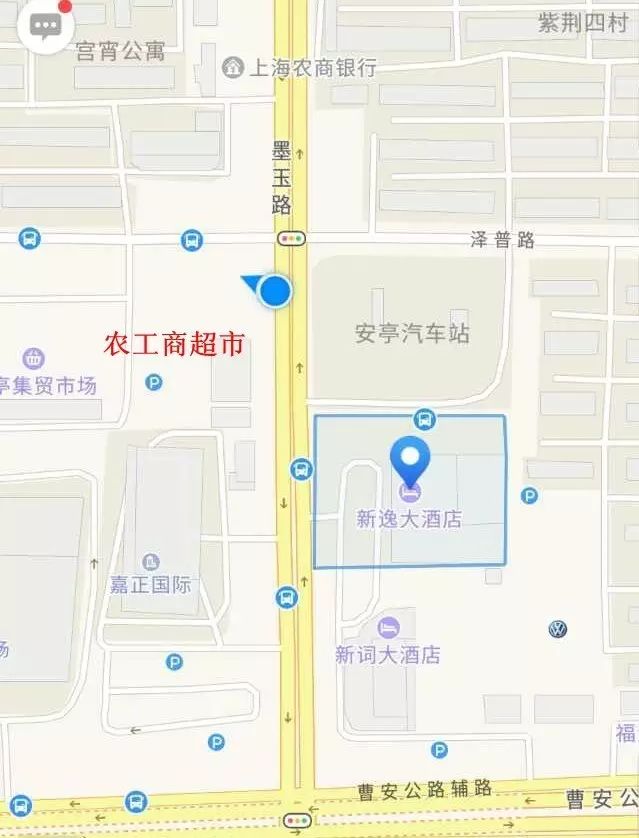Tap the blue current-location dot
The width and height of the screenshot is (639, 838).
[274, 291]
